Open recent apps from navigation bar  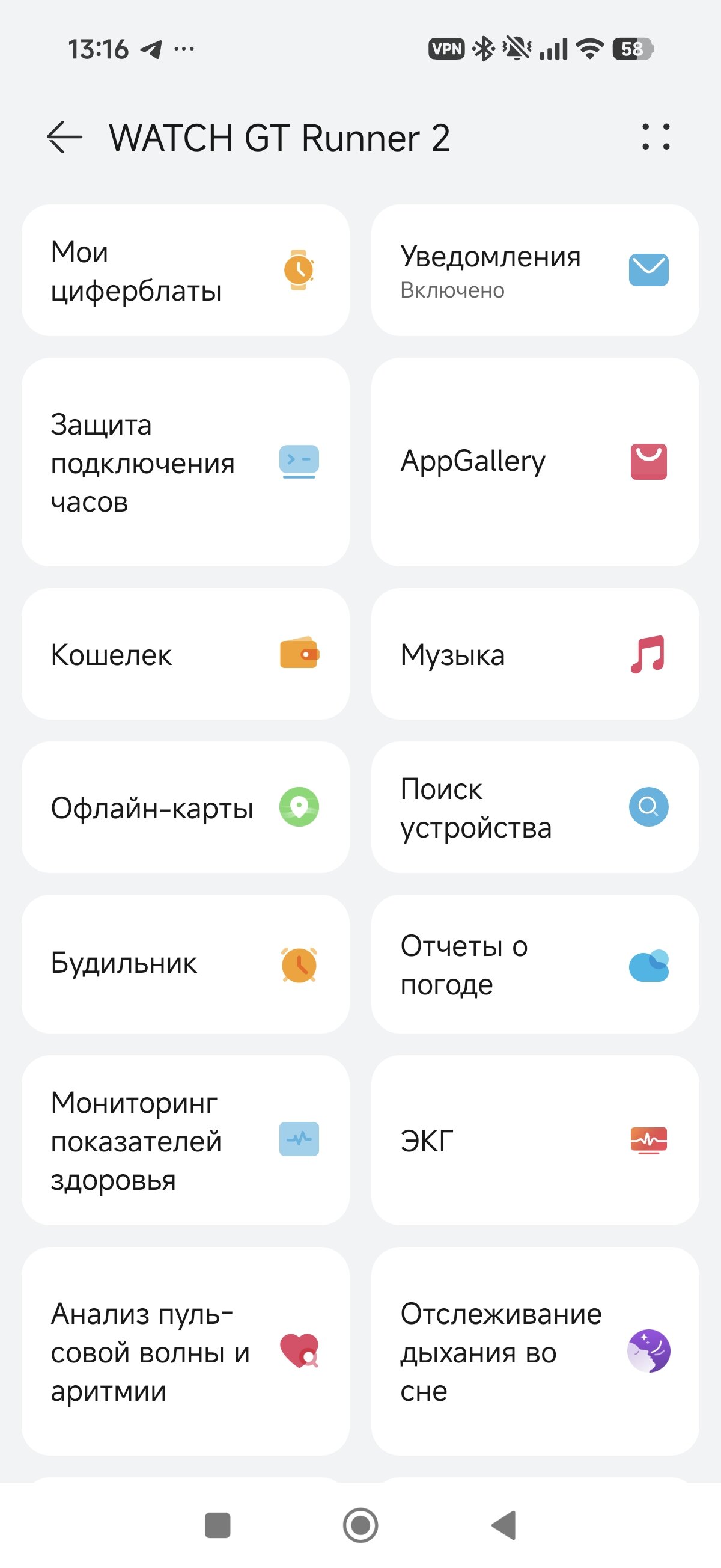(x=218, y=1525)
